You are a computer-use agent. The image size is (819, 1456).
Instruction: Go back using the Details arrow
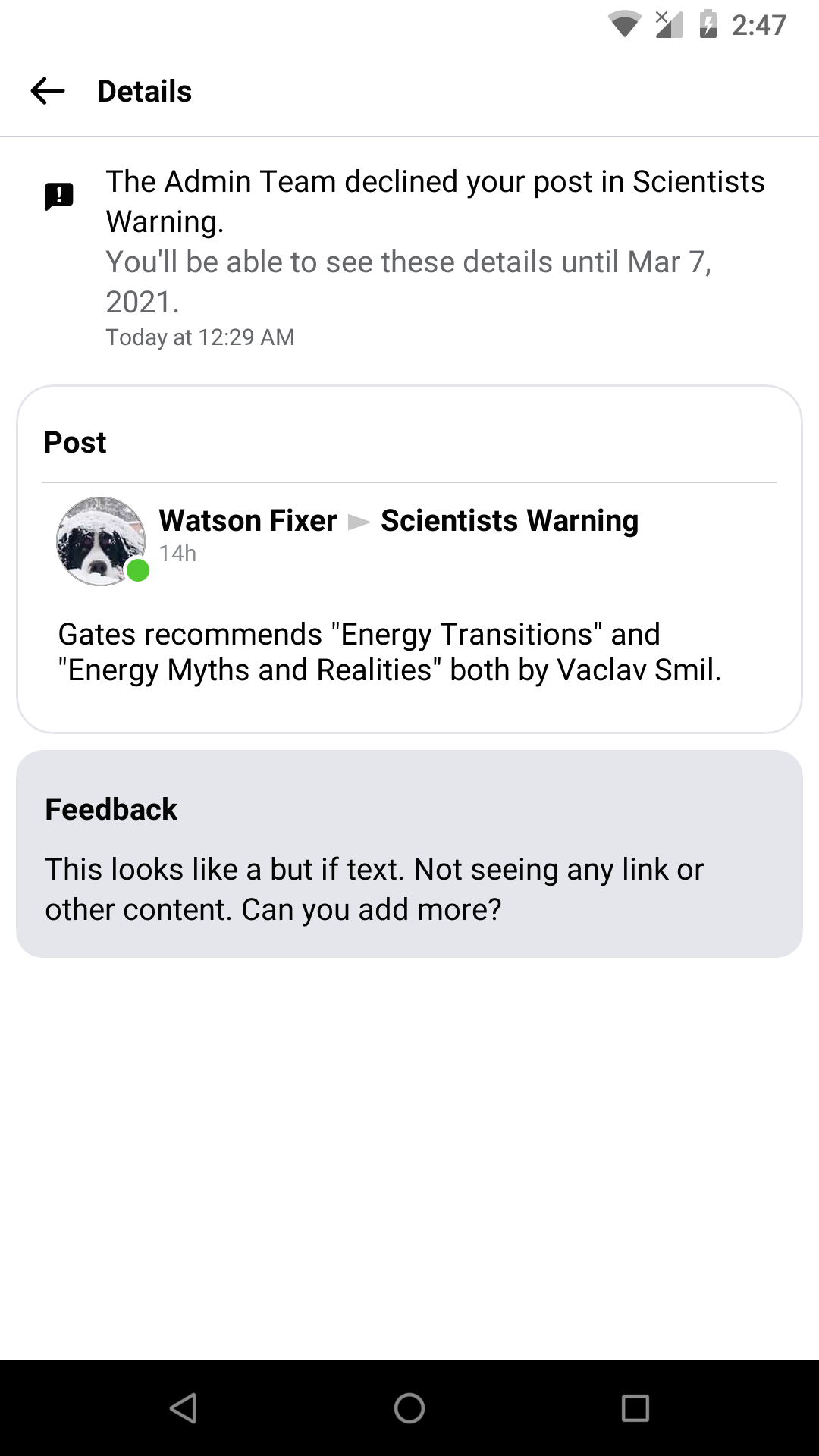tap(48, 91)
